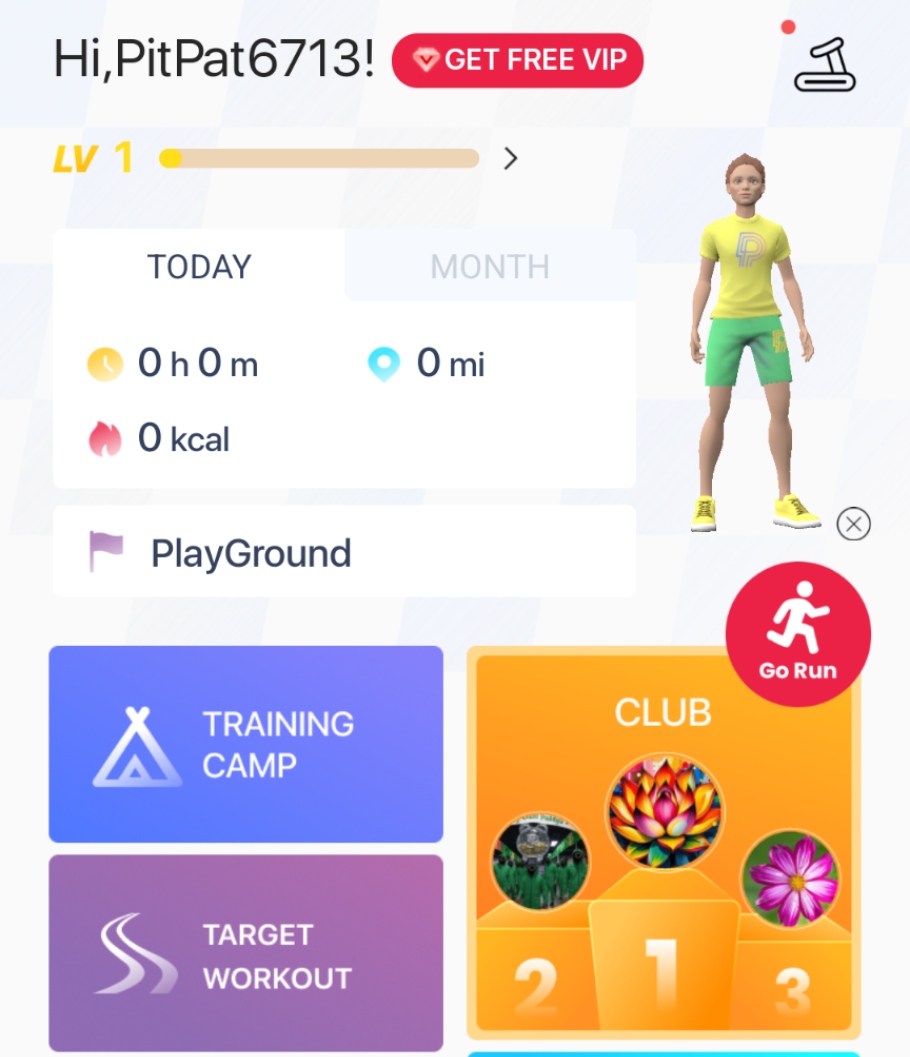Switch to the MONTH tab
Image resolution: width=910 pixels, height=1057 pixels.
tap(489, 266)
